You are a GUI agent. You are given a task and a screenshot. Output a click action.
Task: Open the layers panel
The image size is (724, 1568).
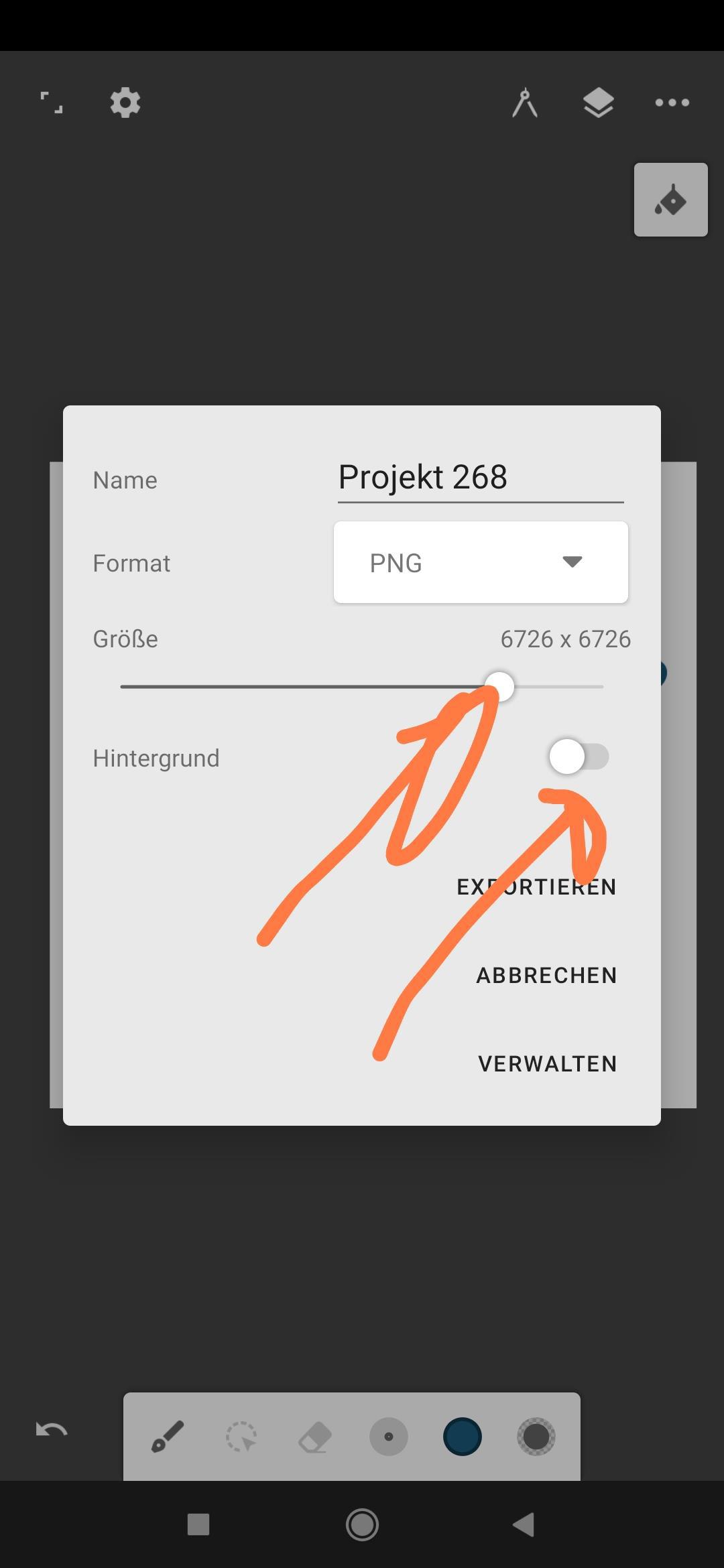[x=598, y=103]
